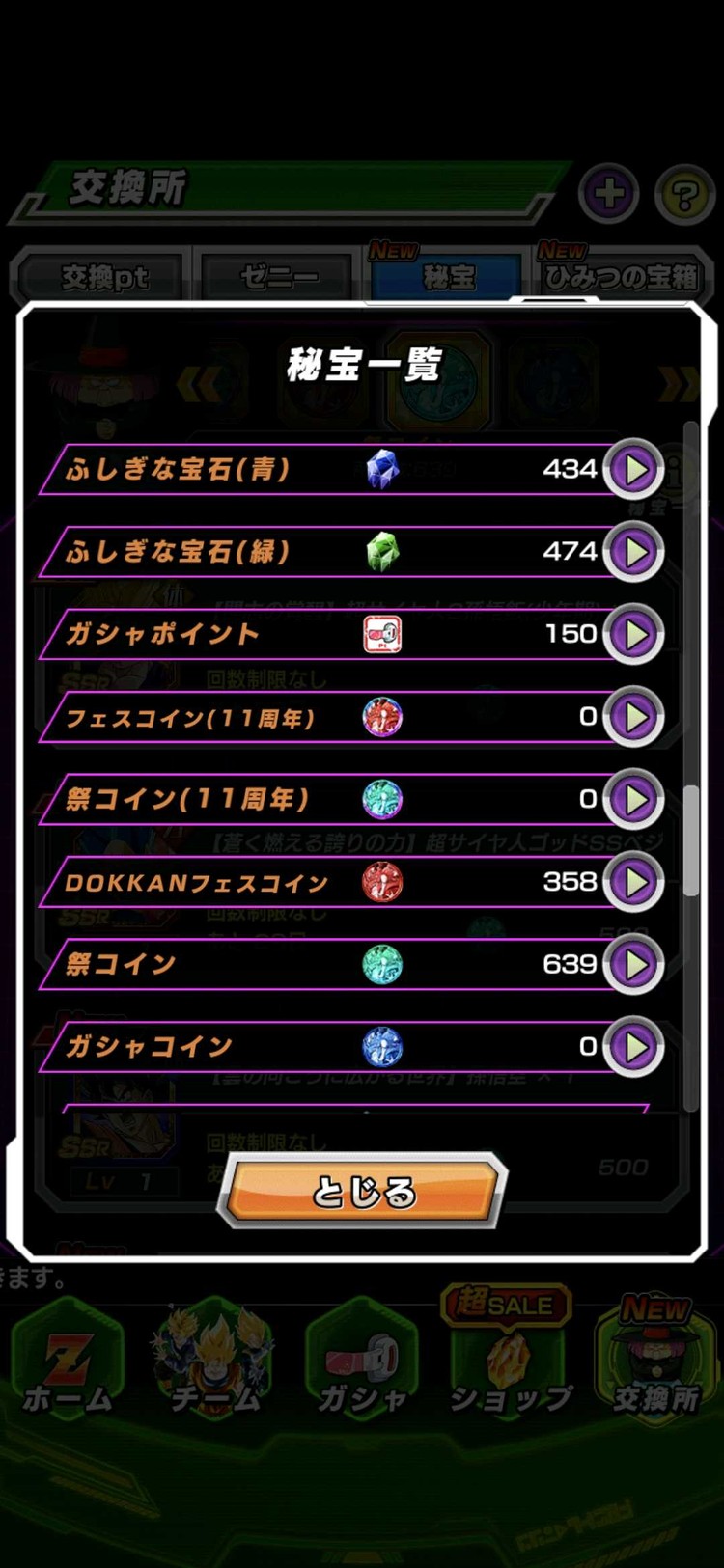Tap the arrow next to ふしぎな宝石(青)
This screenshot has width=724, height=1568.
(634, 470)
